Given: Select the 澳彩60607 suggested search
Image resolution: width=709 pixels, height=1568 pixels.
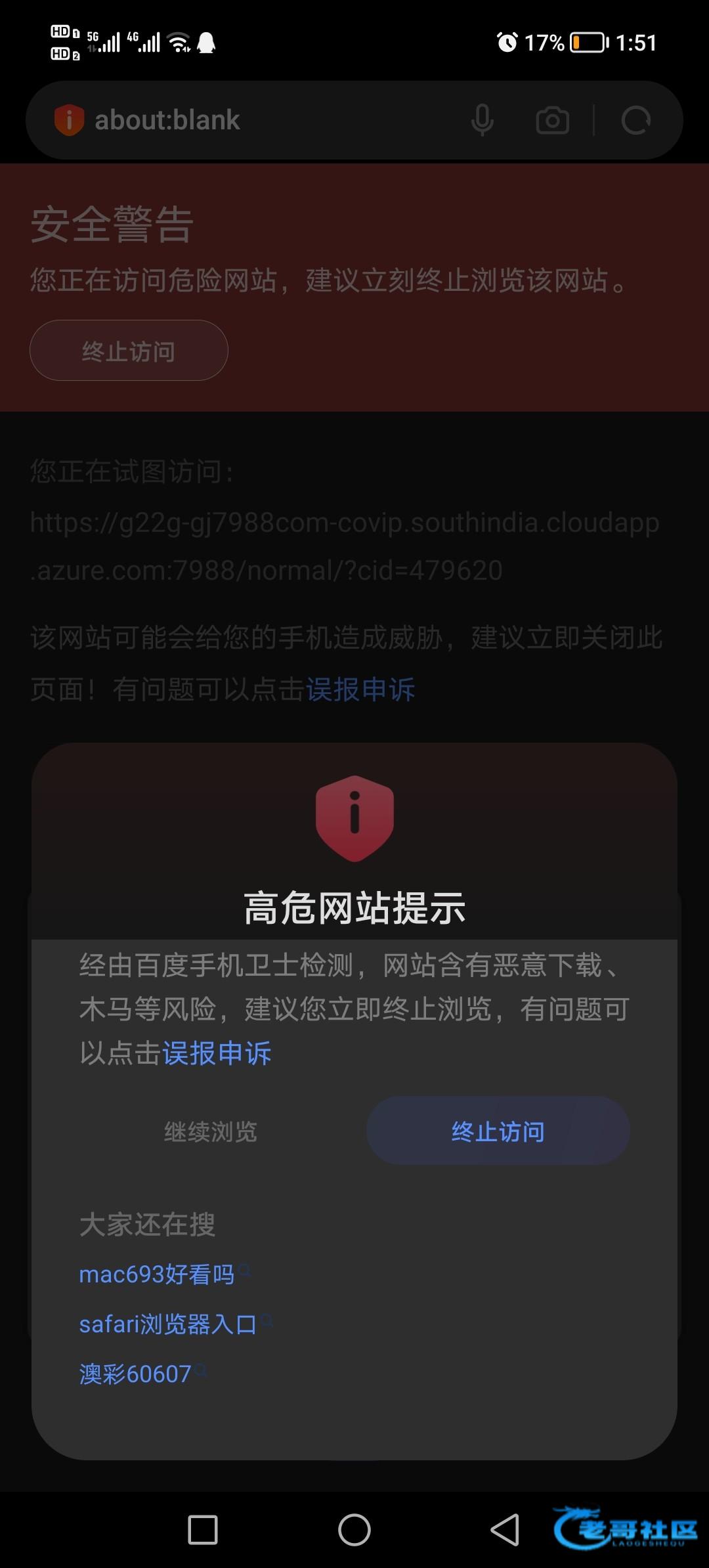Looking at the screenshot, I should coord(135,1374).
